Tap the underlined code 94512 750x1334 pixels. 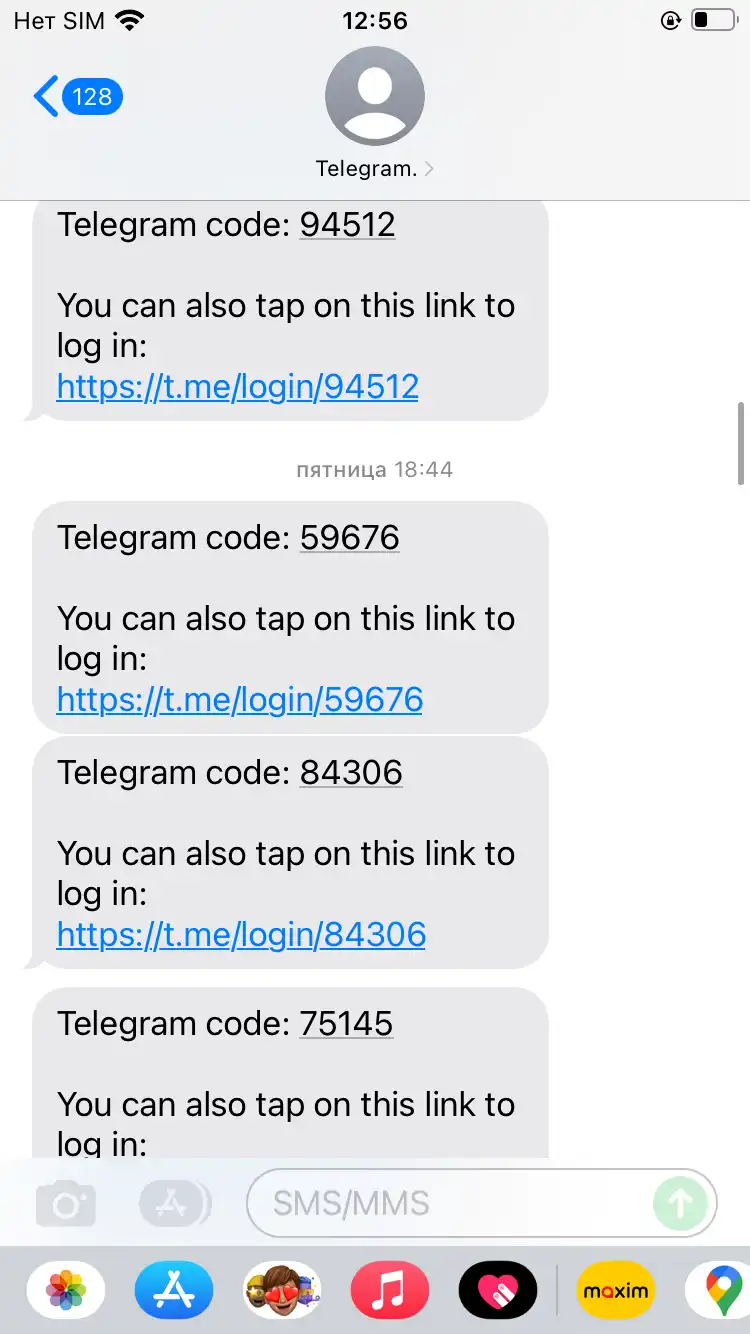(x=347, y=224)
